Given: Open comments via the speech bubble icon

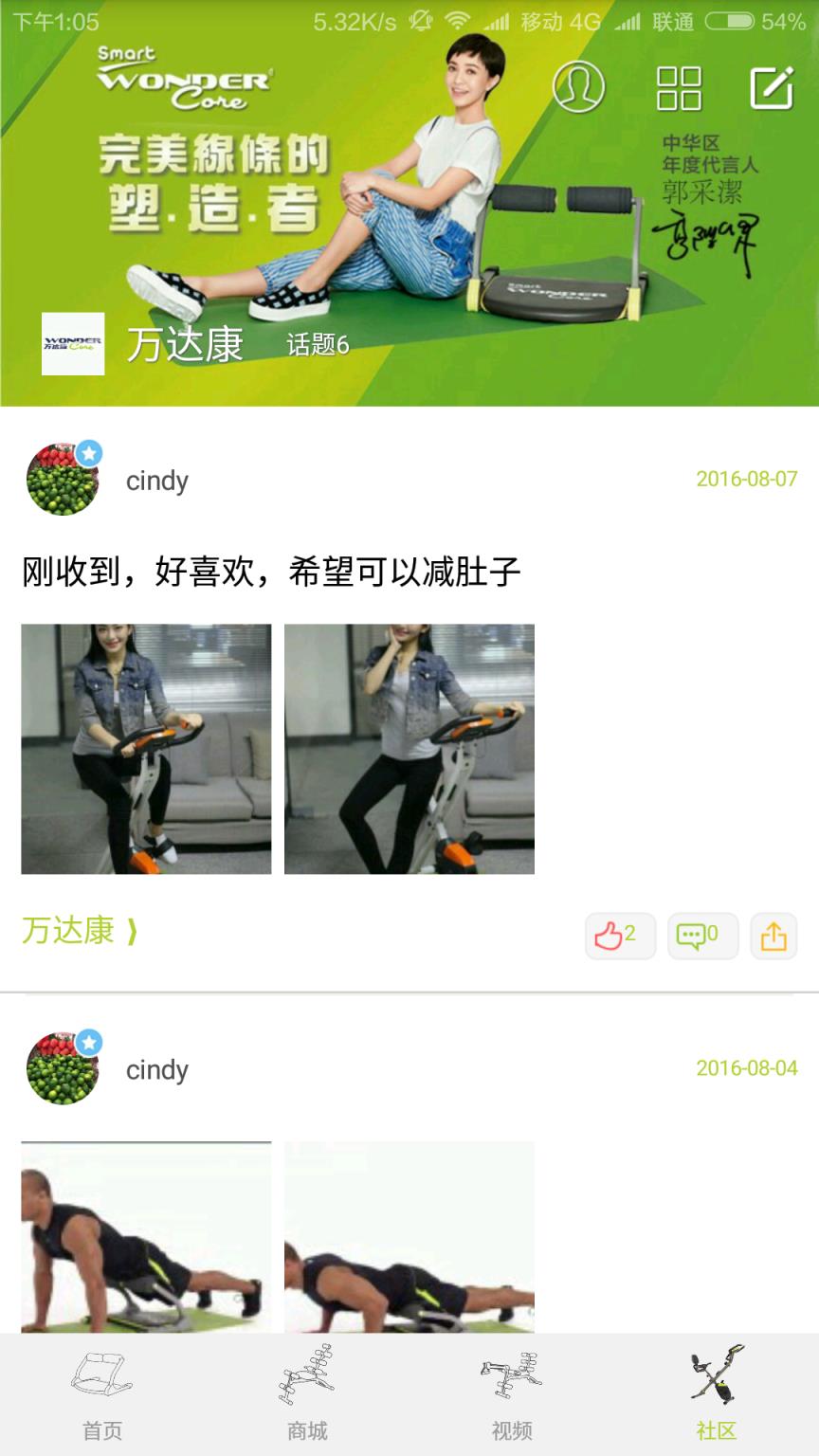Looking at the screenshot, I should coord(702,937).
